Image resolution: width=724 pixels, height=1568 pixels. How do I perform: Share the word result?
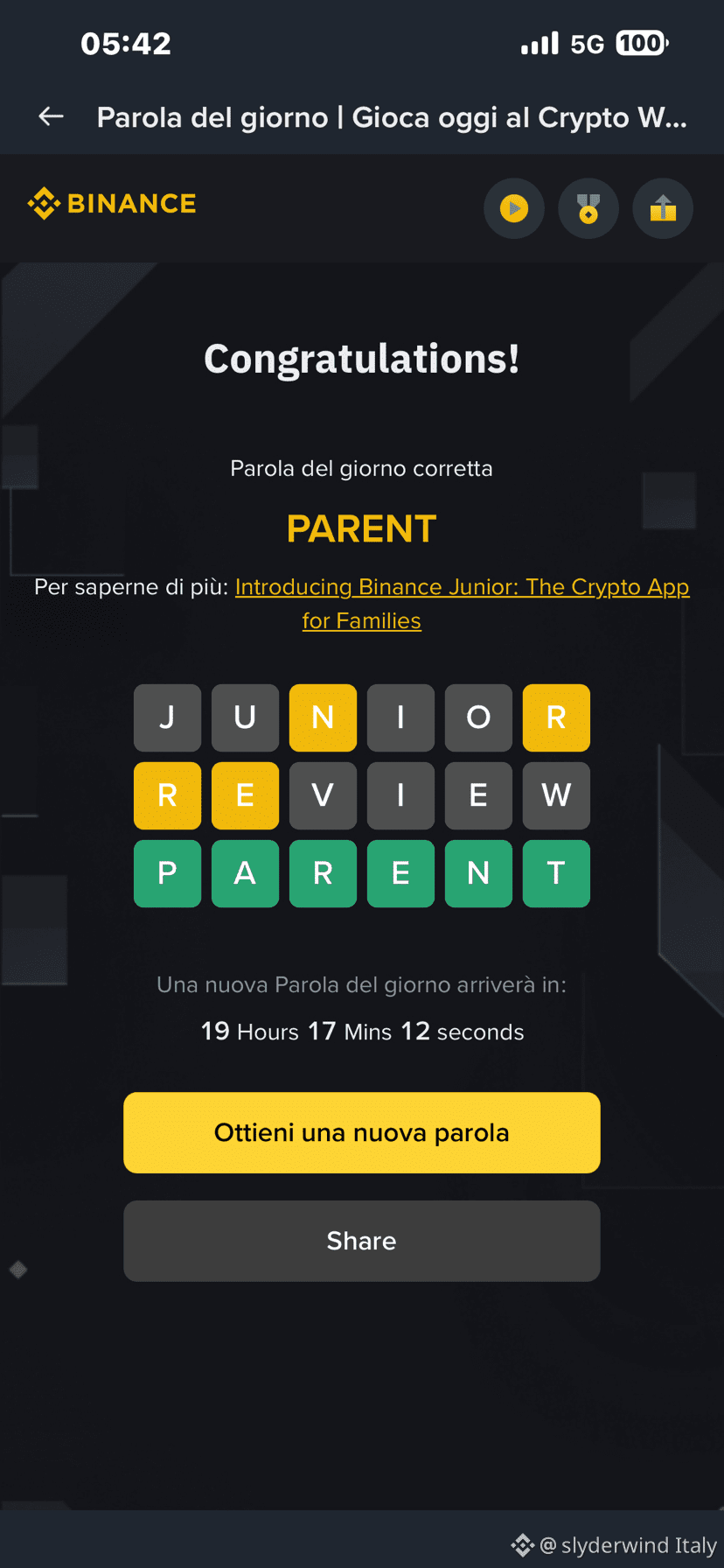(362, 1241)
